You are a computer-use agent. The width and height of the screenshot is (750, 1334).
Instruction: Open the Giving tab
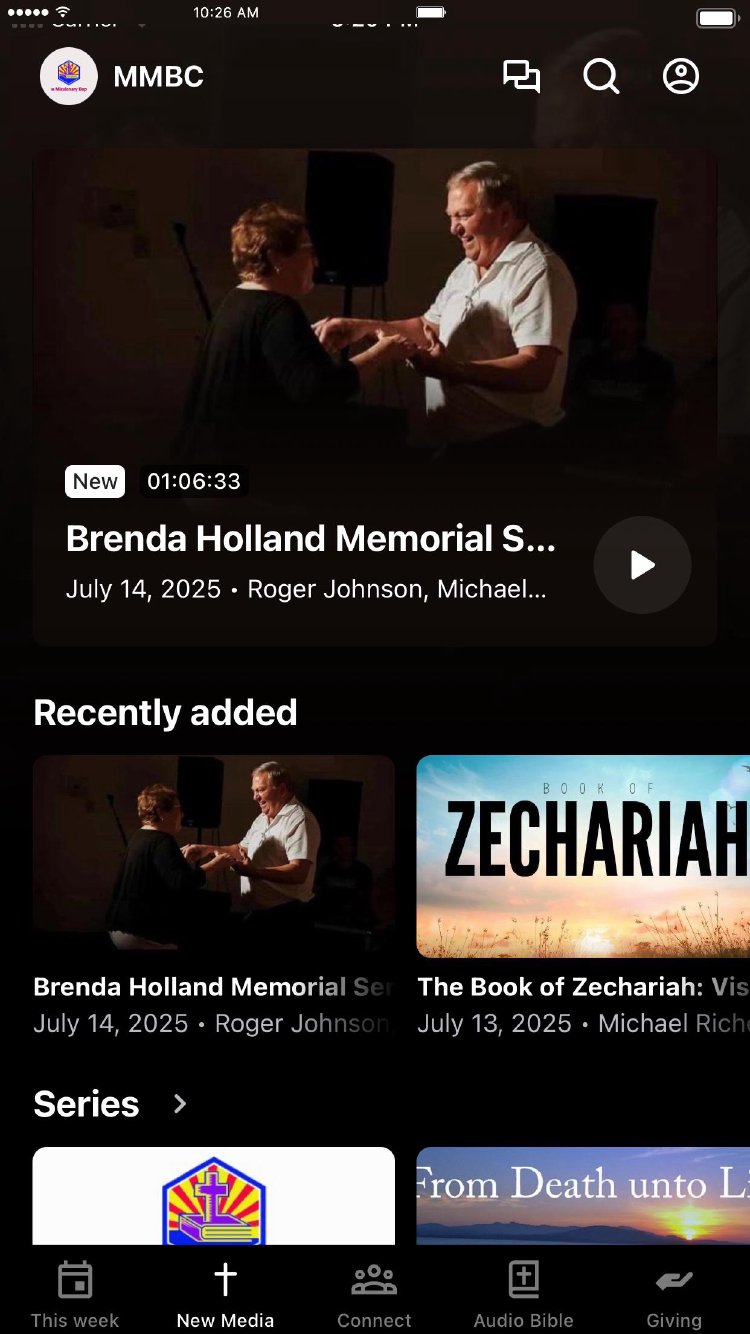674,1294
